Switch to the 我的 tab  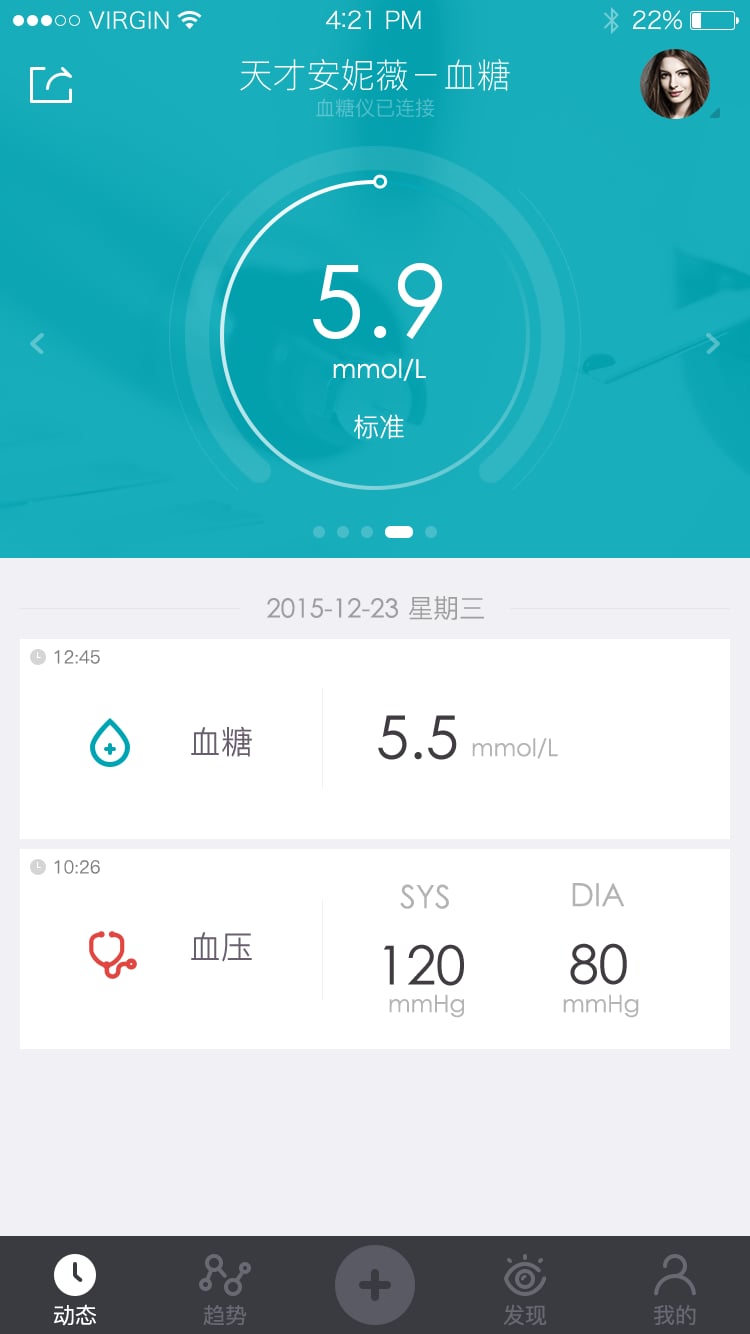tap(675, 1290)
